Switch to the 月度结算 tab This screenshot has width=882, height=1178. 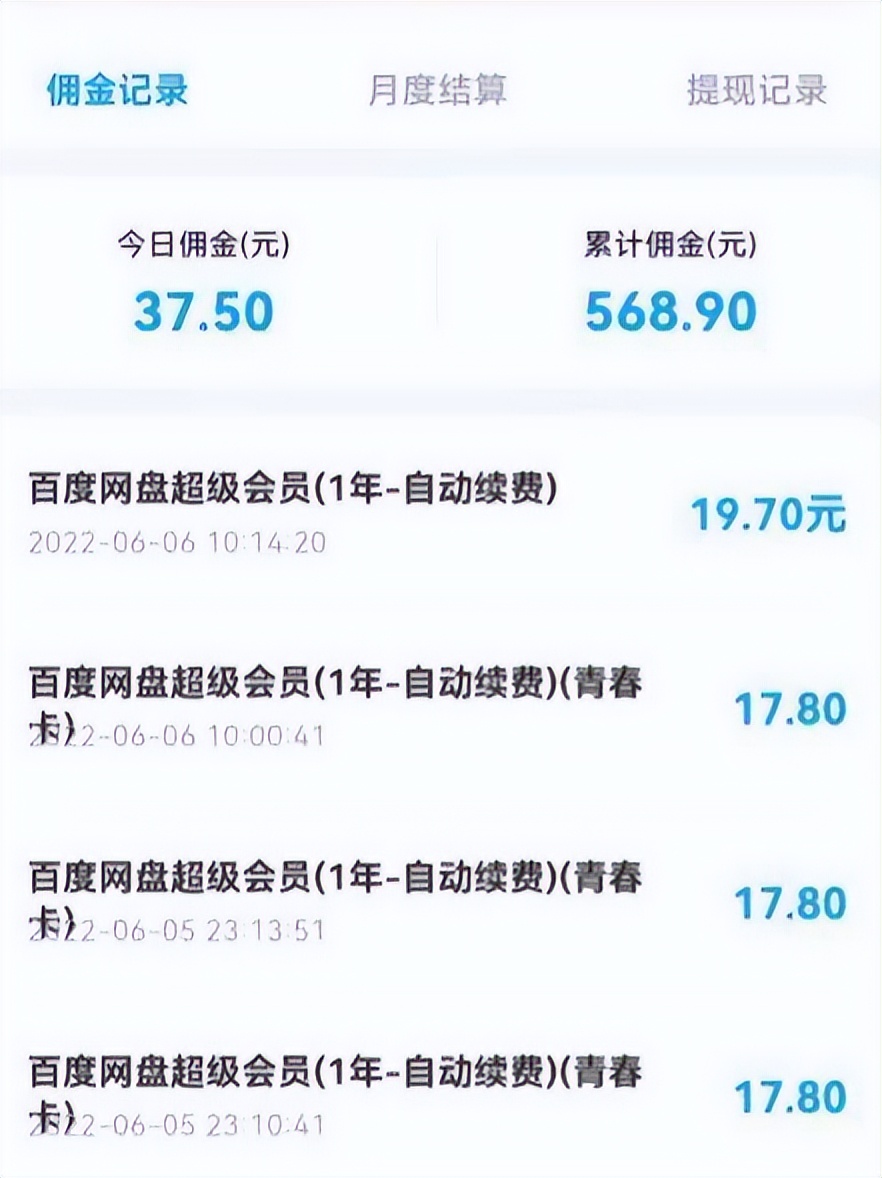(x=441, y=89)
